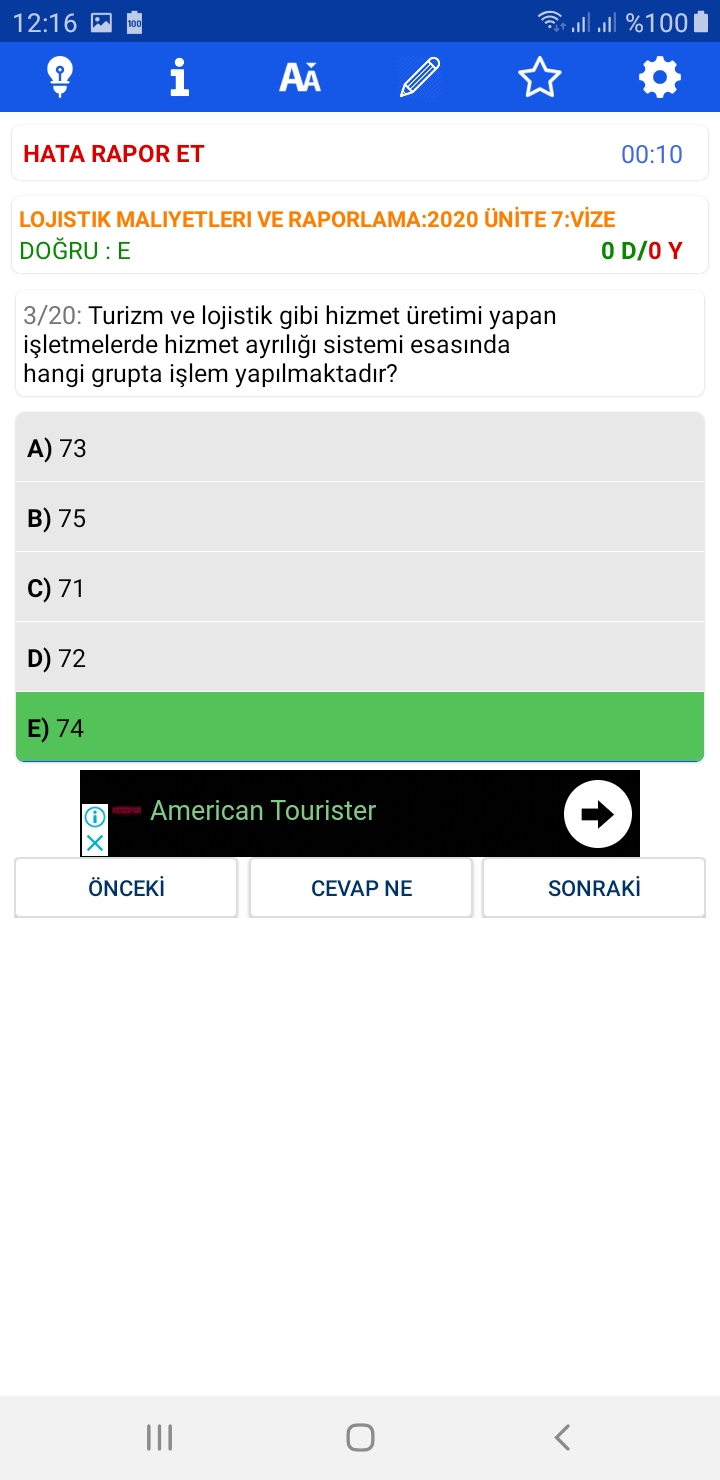Close the ad with the X icon
The height and width of the screenshot is (1480, 720).
tap(94, 843)
